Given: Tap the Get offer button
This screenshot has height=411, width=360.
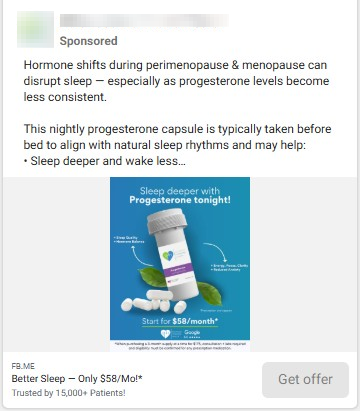Looking at the screenshot, I should click(305, 380).
